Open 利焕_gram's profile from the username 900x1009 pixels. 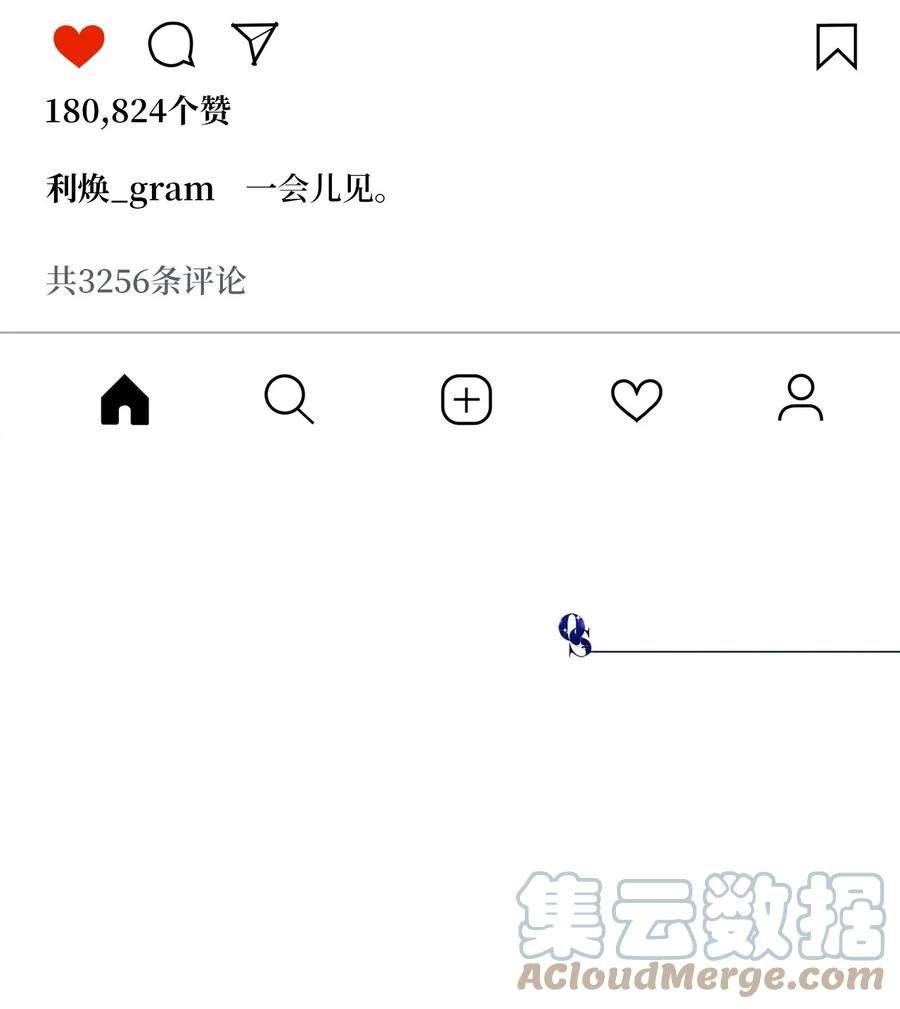pyautogui.click(x=130, y=188)
